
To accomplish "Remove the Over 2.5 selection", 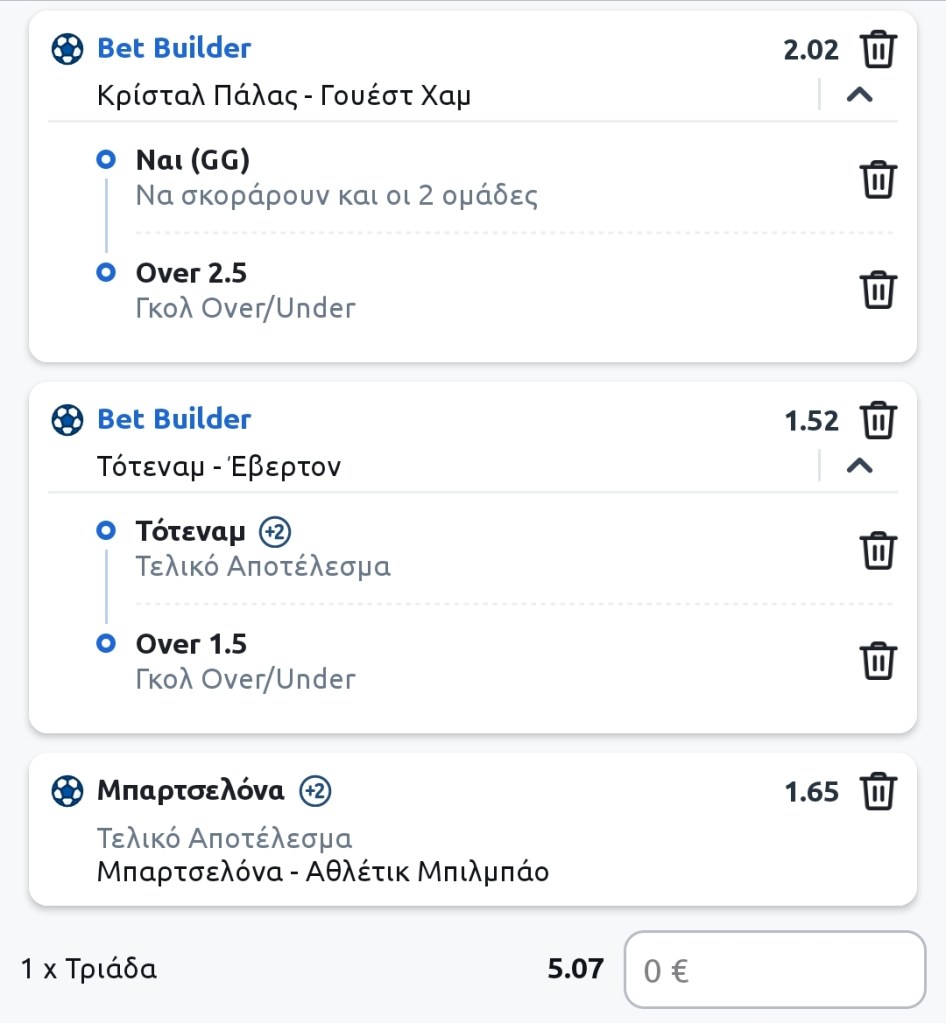I will coord(878,290).
